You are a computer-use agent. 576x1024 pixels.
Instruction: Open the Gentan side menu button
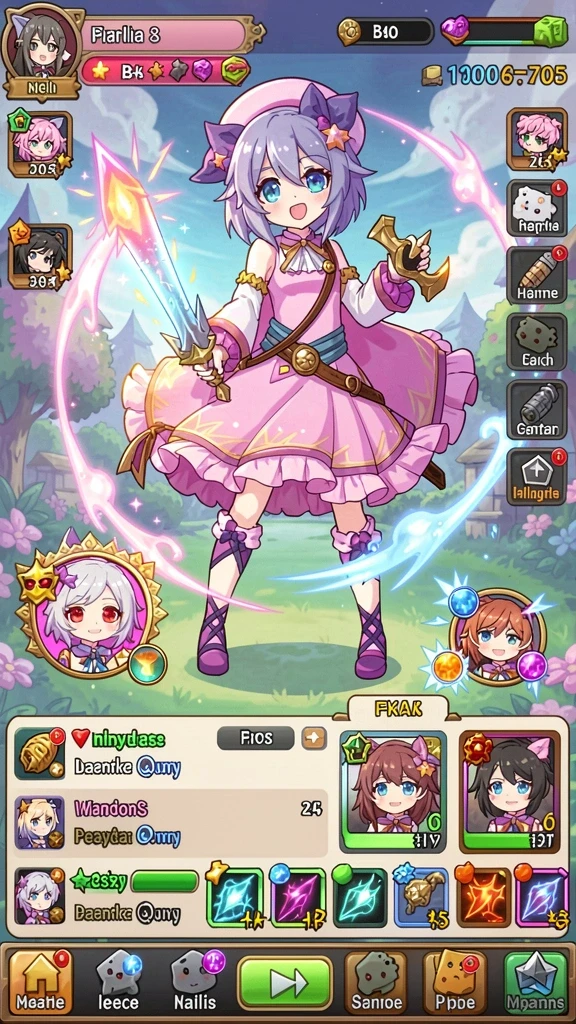[x=537, y=409]
